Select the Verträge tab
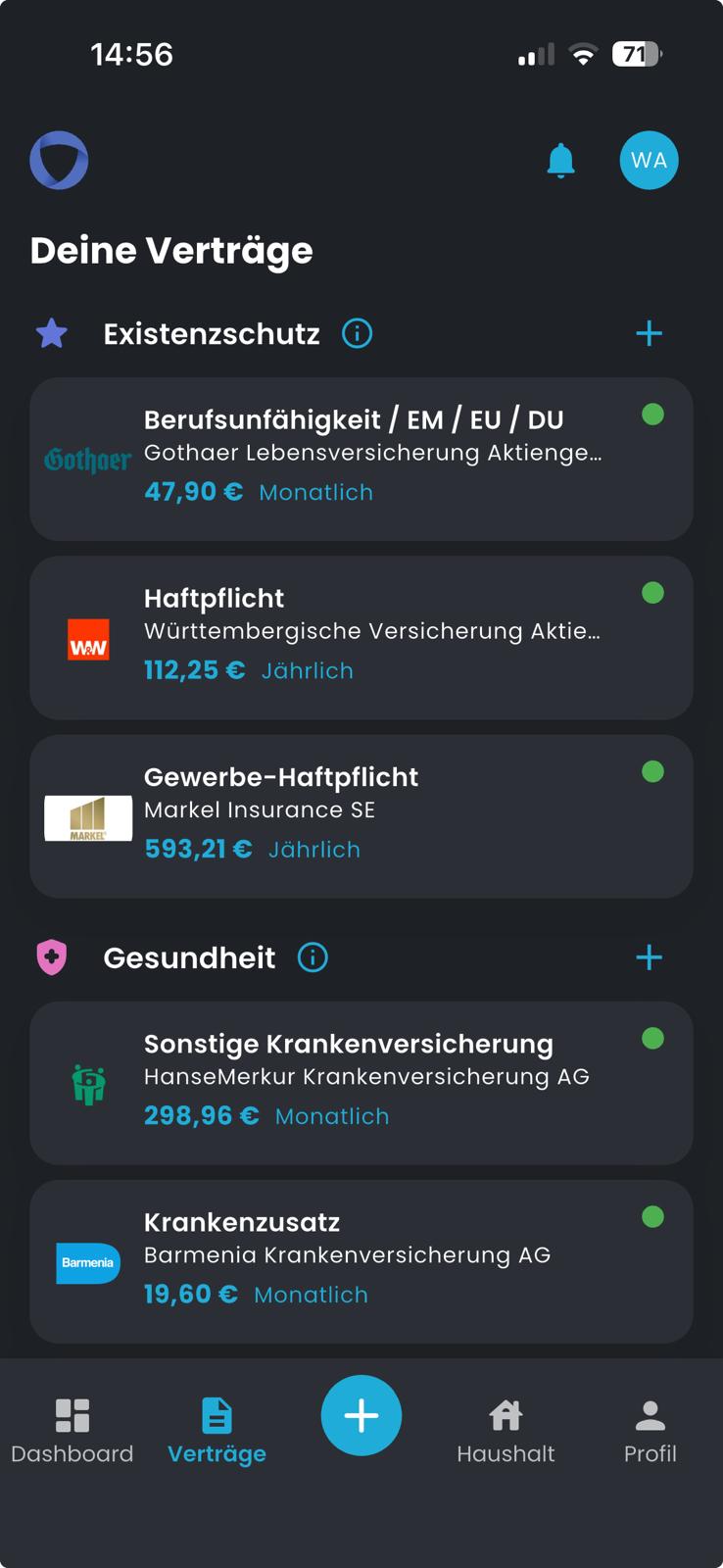This screenshot has width=723, height=1568. [217, 1431]
